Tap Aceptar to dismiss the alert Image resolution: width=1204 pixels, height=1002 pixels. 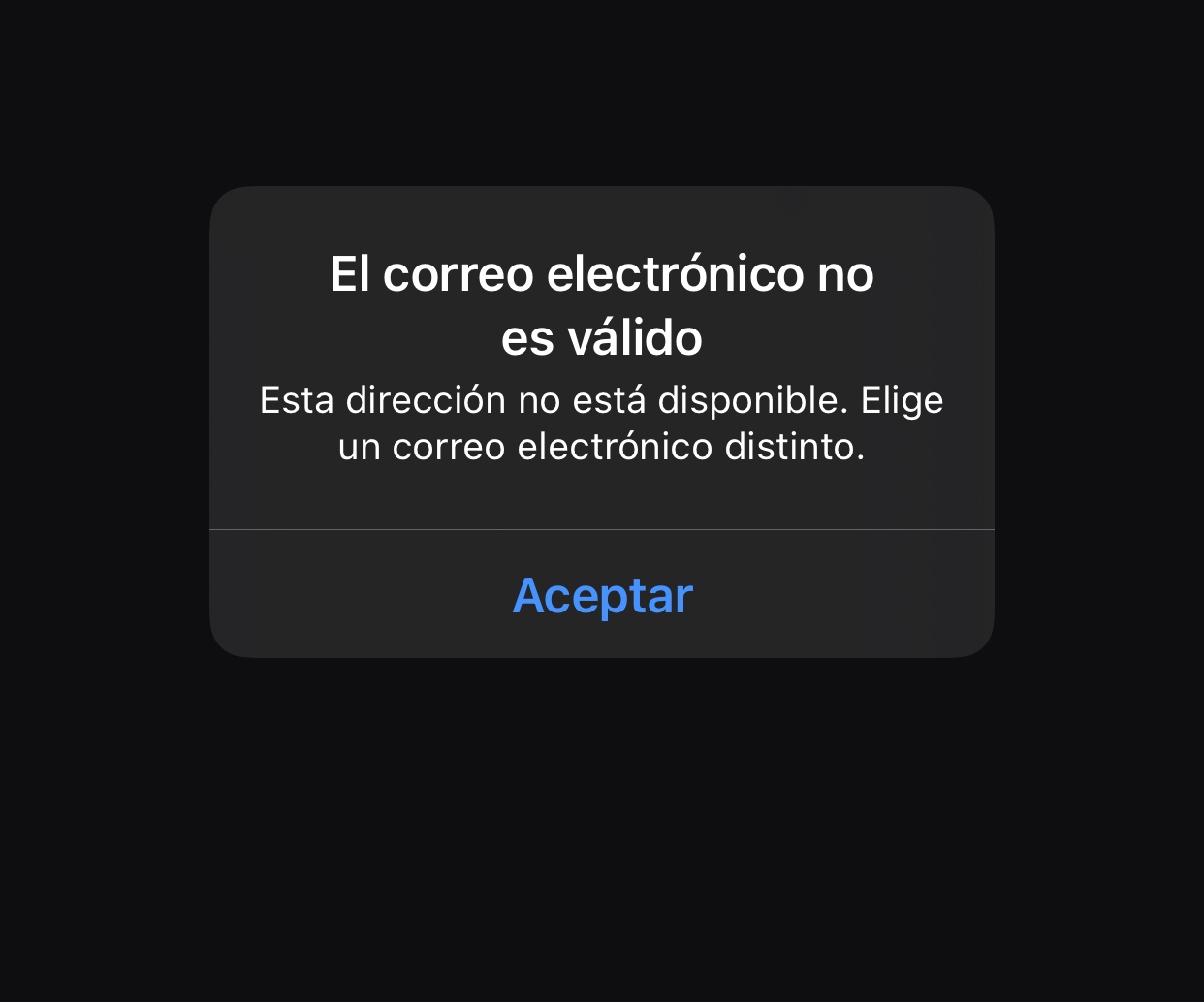point(602,595)
